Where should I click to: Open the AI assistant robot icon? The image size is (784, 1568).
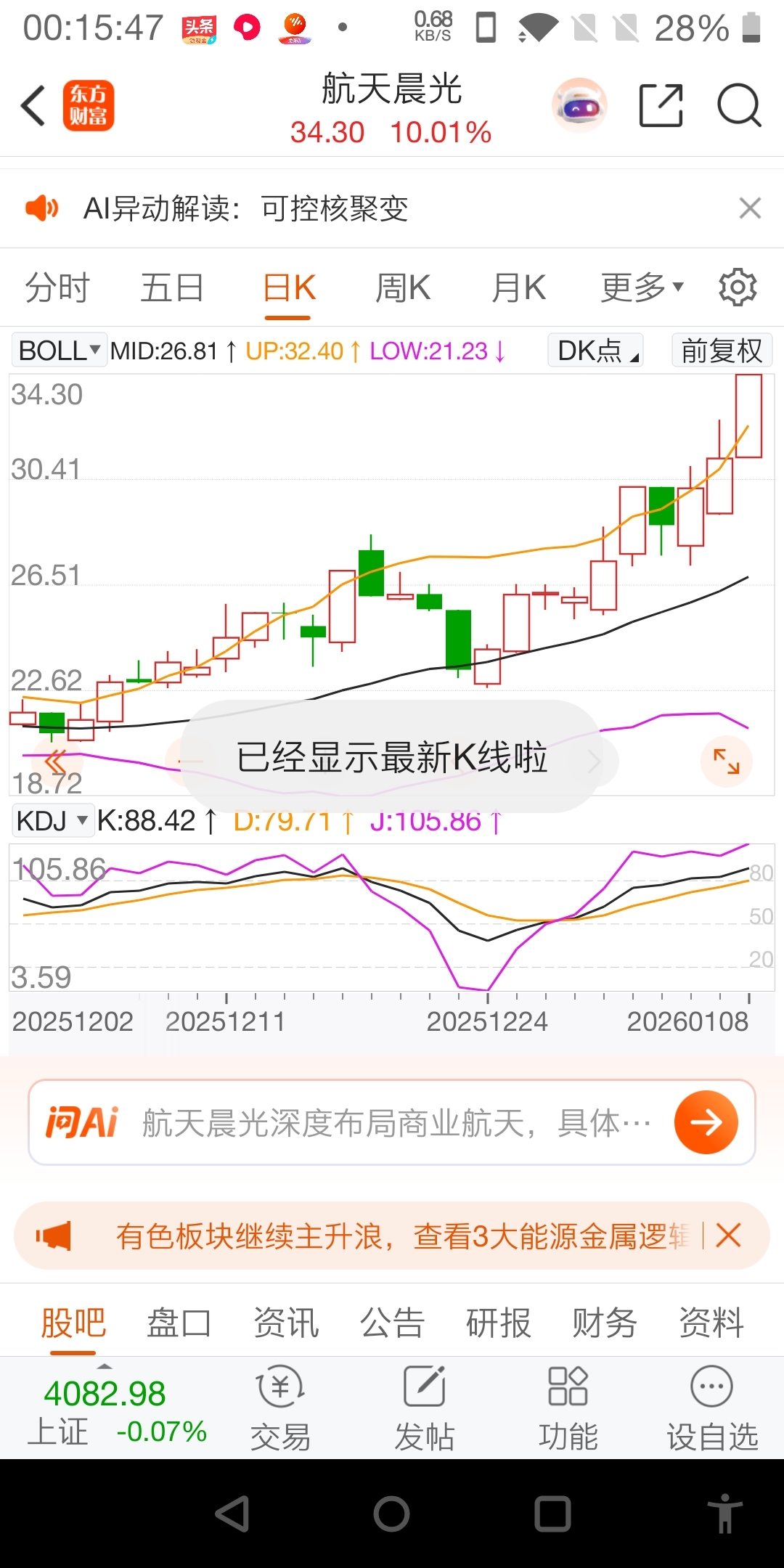coord(579,106)
